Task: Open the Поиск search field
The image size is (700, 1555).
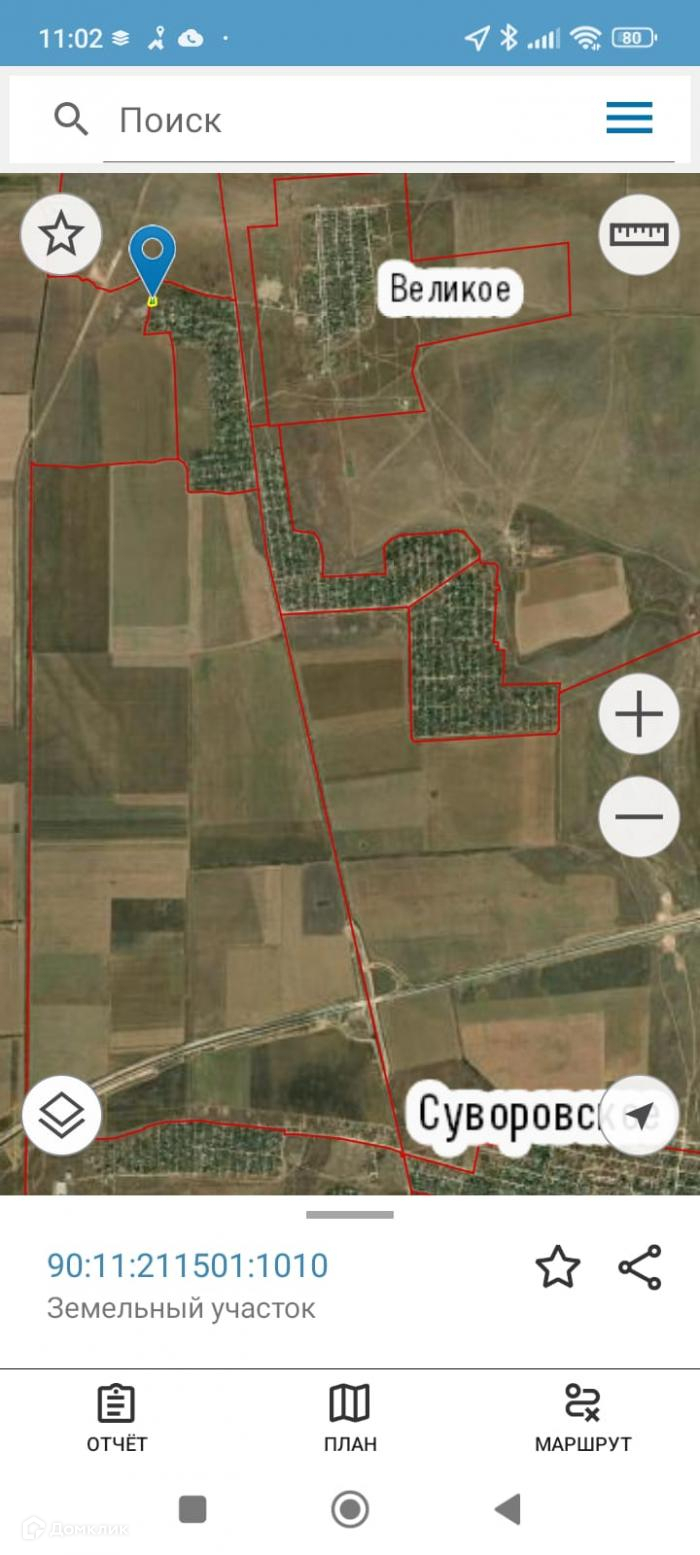Action: (x=350, y=121)
